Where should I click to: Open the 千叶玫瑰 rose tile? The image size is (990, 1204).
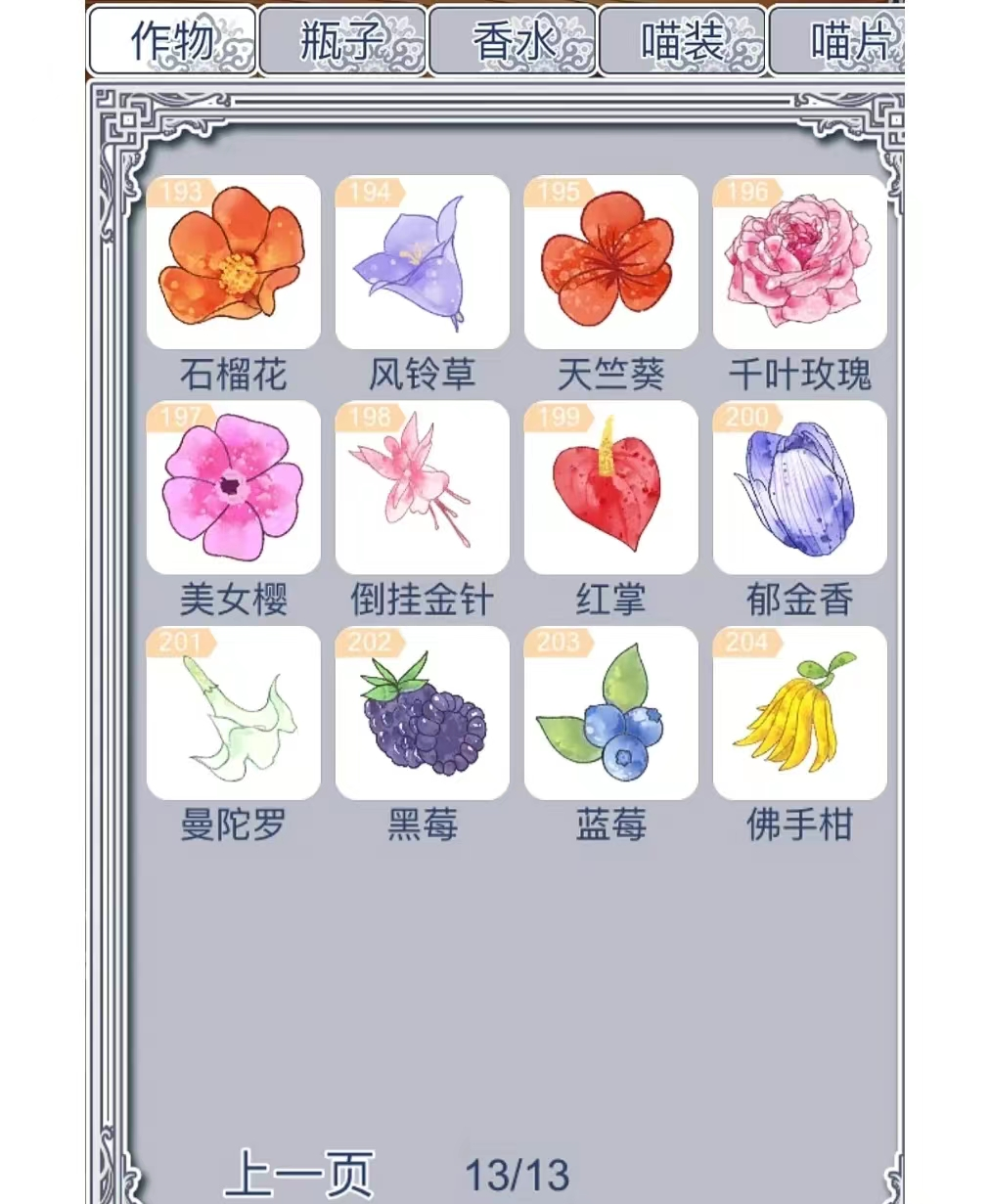tap(799, 262)
